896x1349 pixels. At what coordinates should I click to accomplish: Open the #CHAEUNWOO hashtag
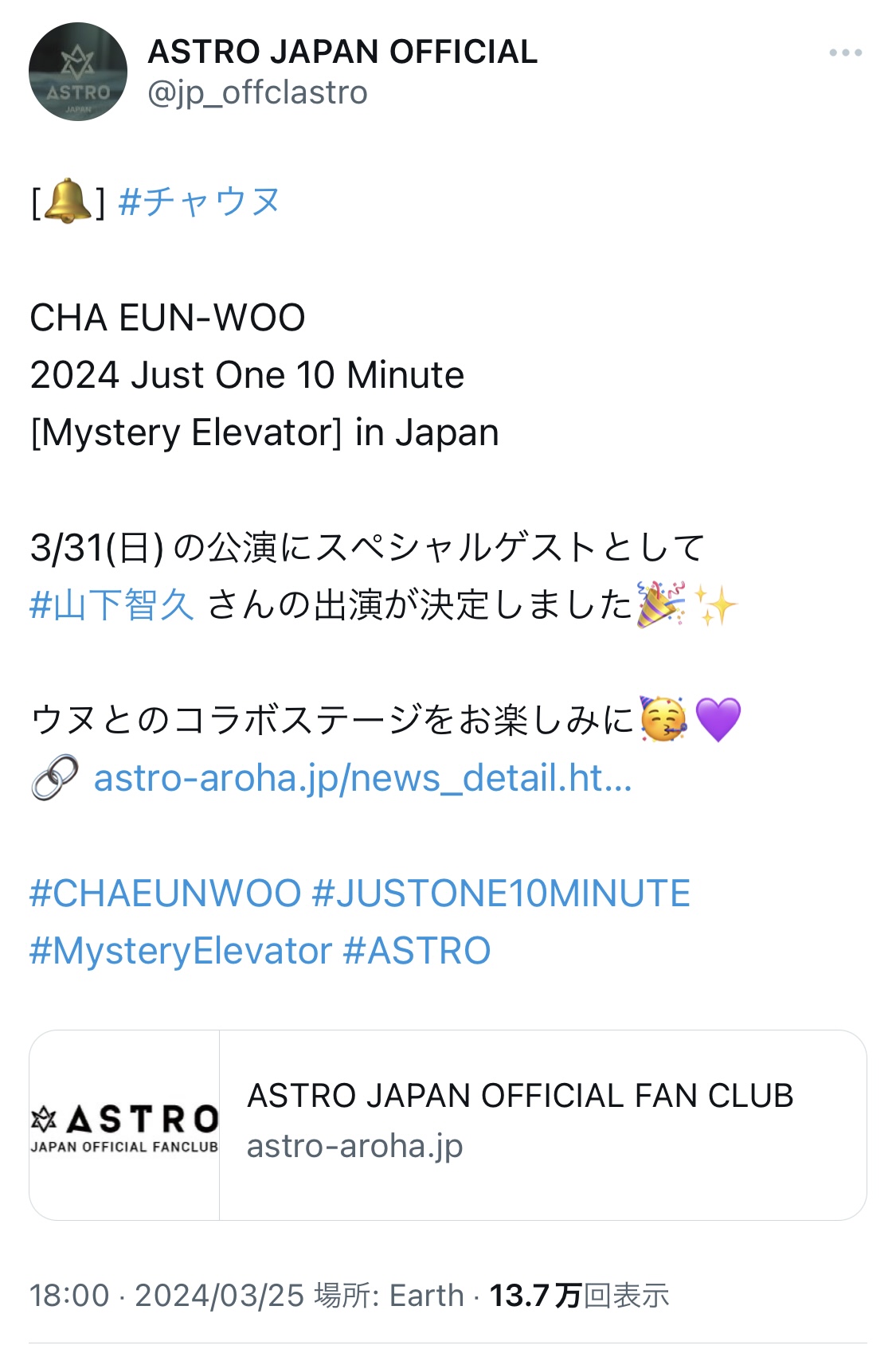click(165, 893)
